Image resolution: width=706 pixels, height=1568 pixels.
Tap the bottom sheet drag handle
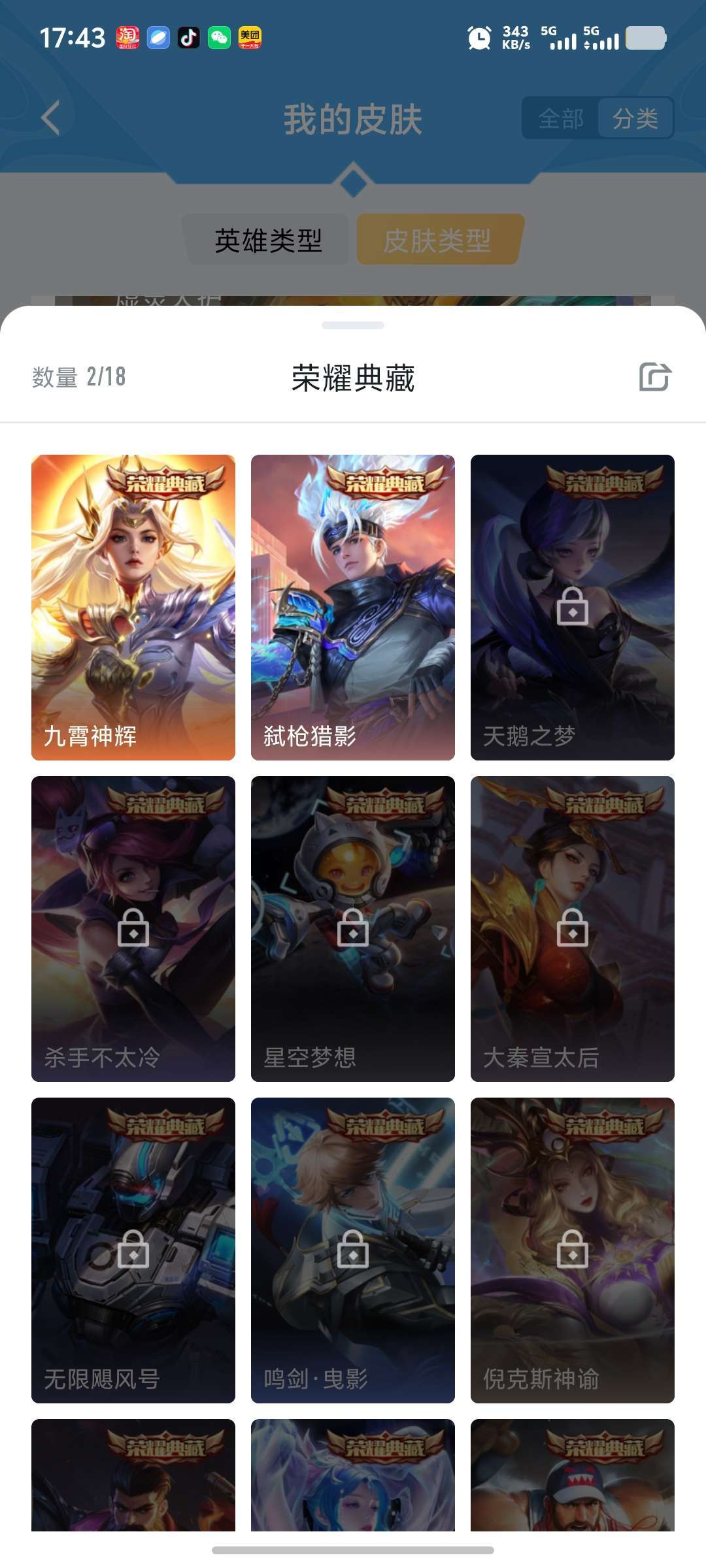coord(353,325)
